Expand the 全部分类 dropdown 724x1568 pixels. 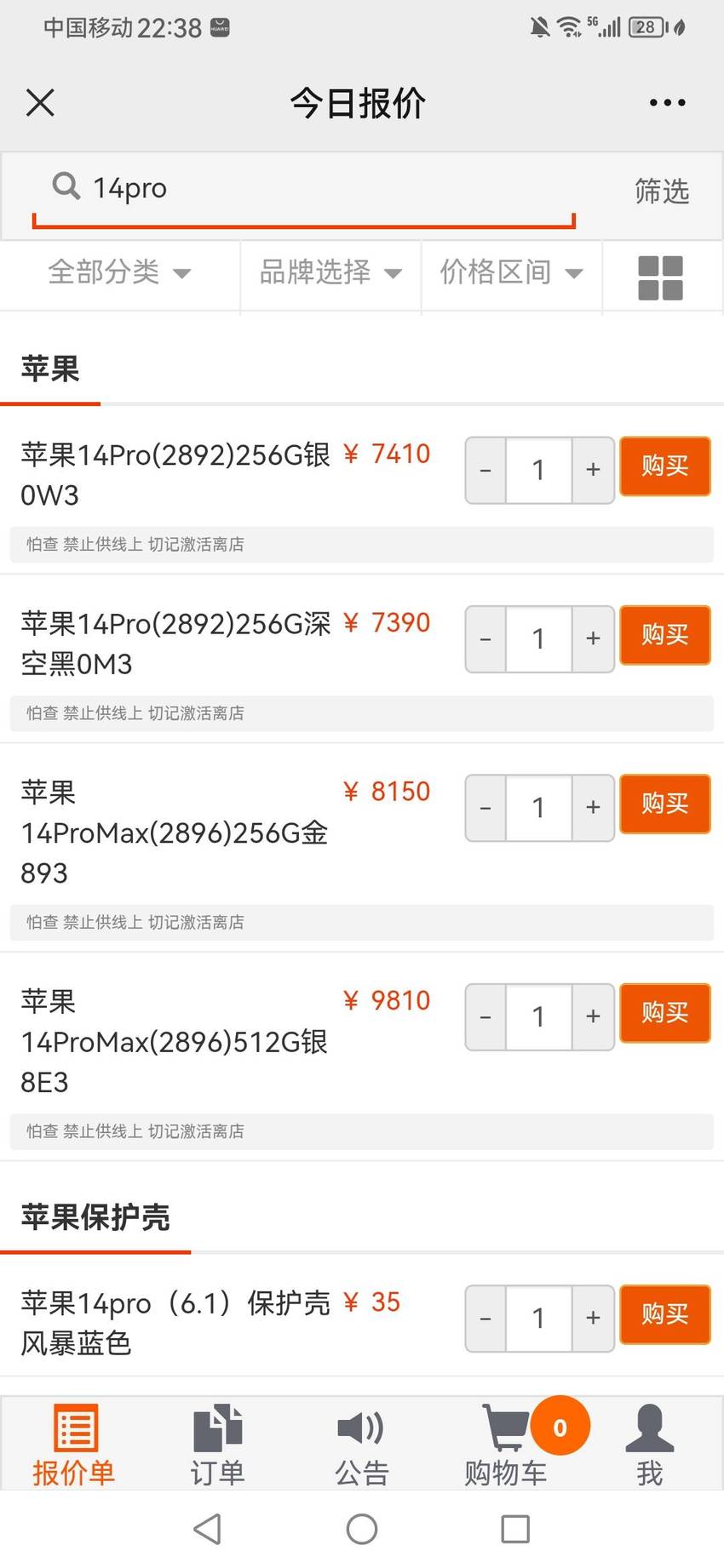120,272
